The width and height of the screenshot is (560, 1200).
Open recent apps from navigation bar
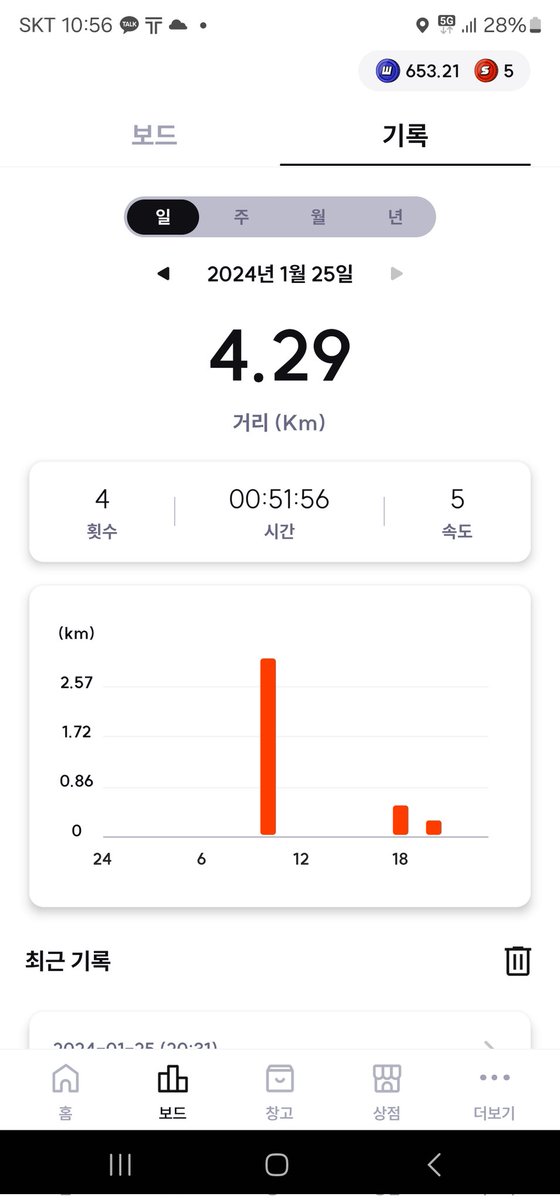point(120,1163)
